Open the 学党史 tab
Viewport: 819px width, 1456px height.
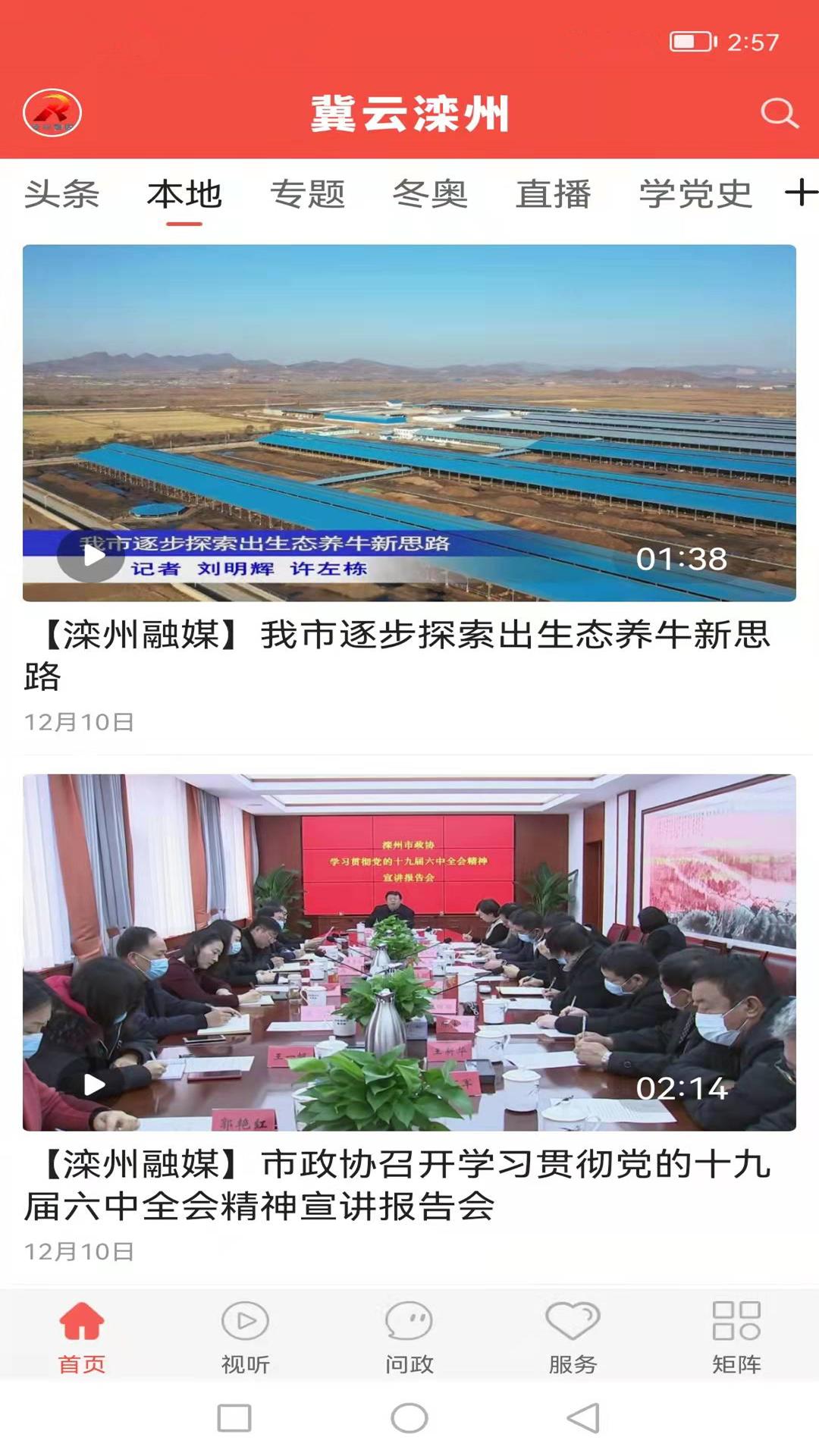pos(695,194)
